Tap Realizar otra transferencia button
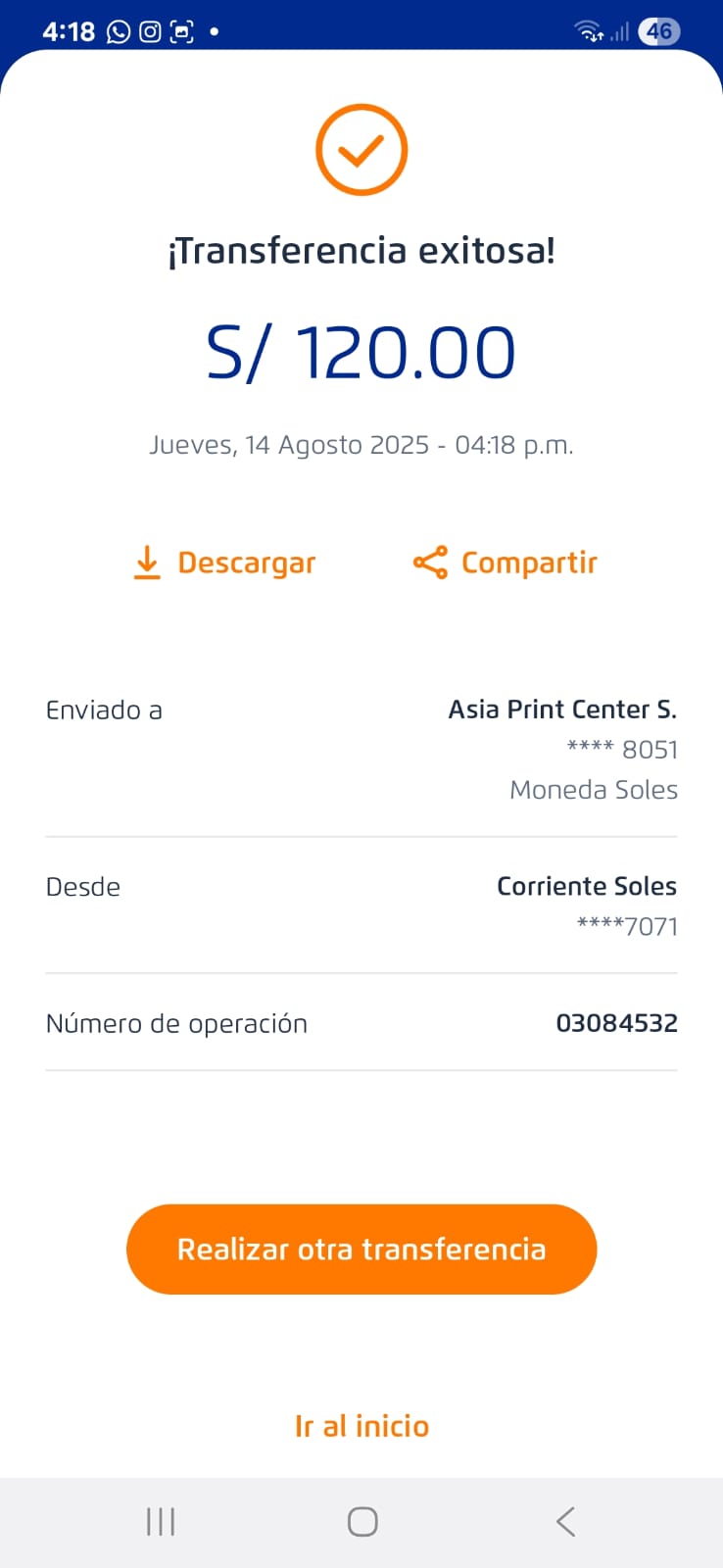 click(361, 1249)
